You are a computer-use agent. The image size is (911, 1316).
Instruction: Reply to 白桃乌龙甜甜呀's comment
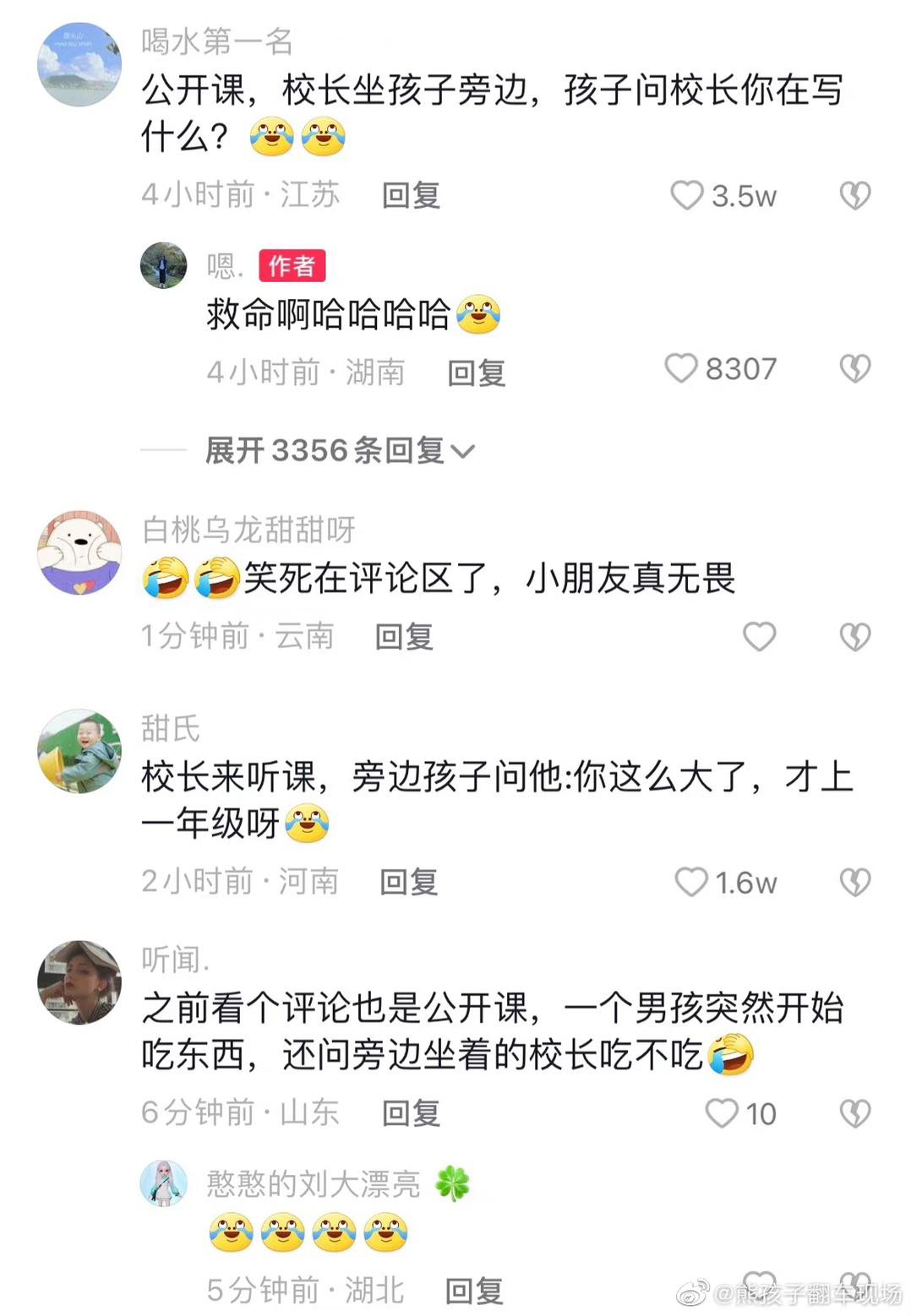click(x=404, y=636)
